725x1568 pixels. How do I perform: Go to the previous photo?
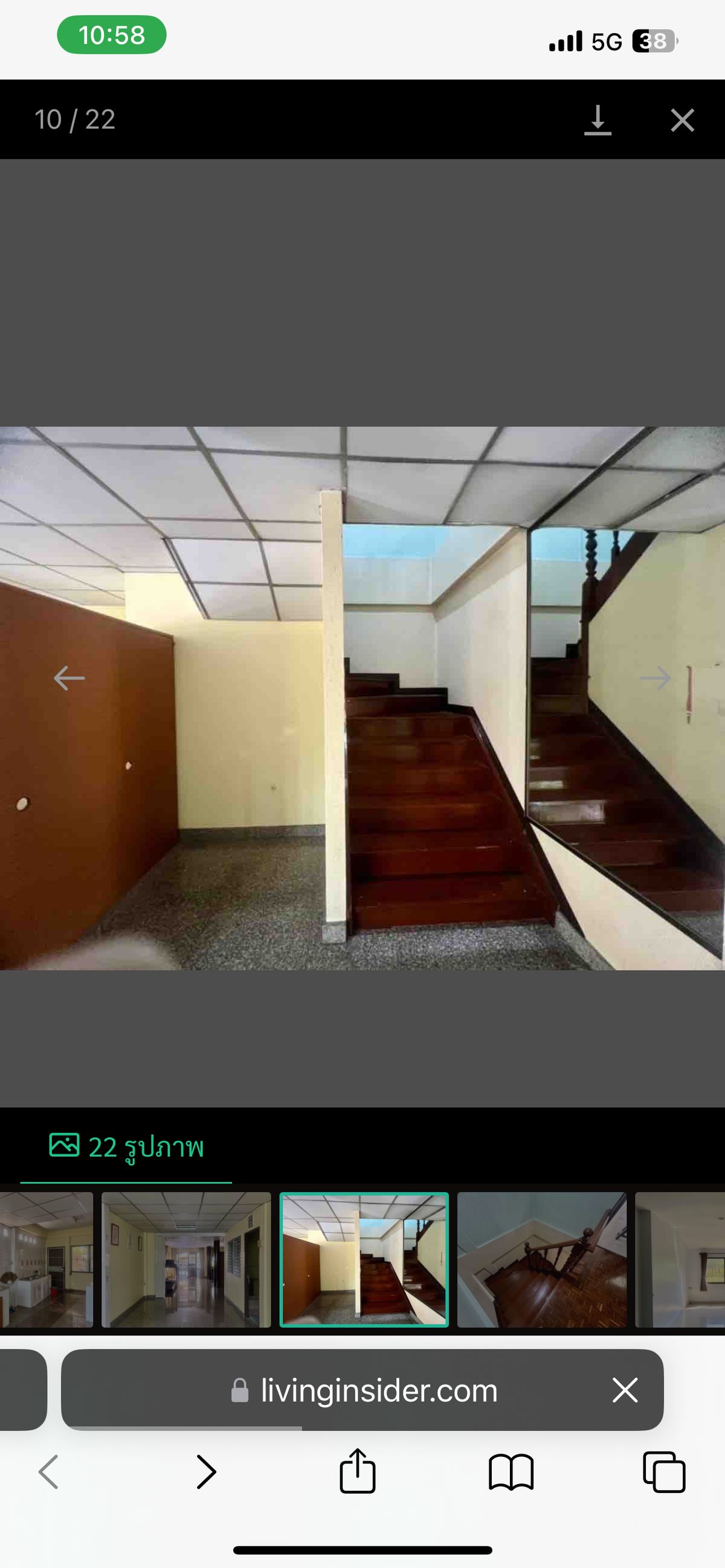click(69, 678)
